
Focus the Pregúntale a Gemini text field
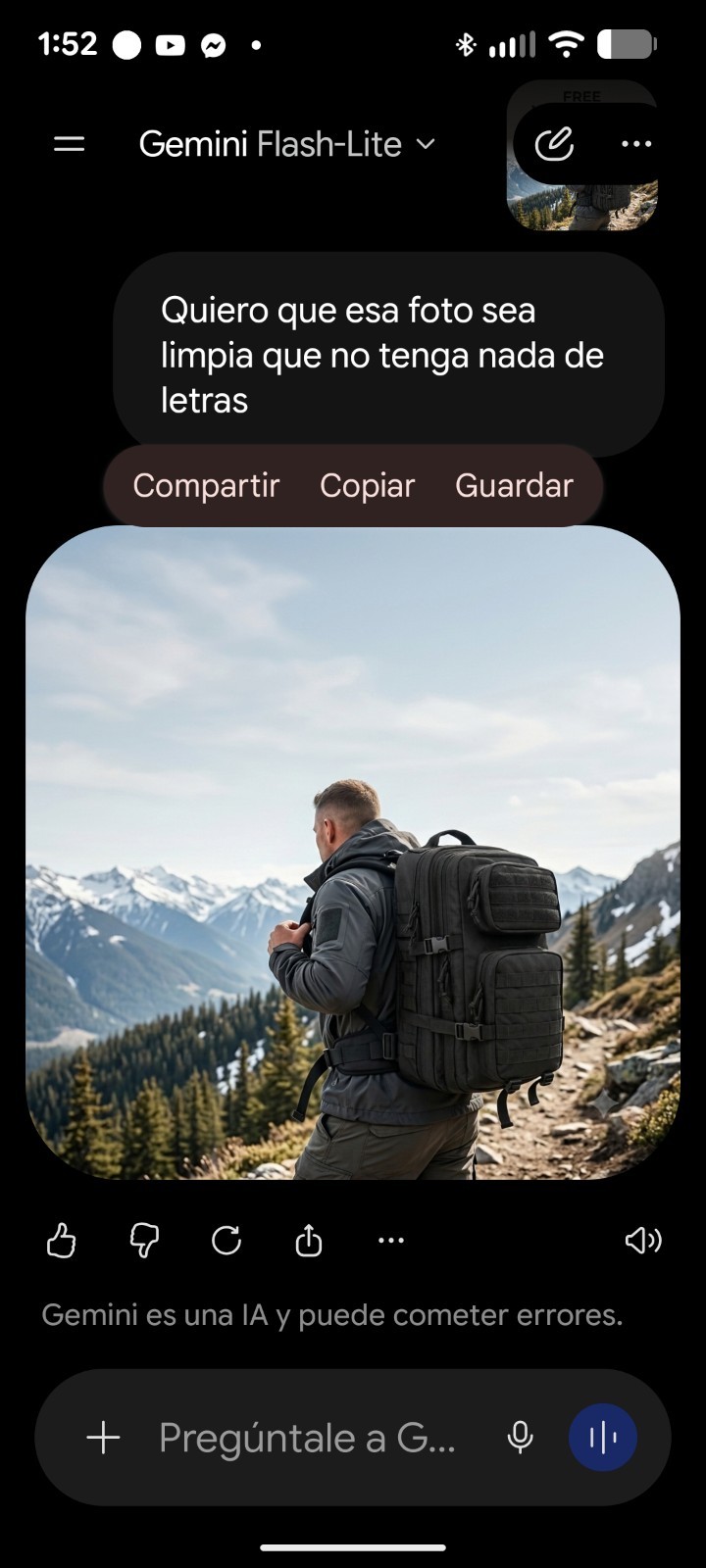point(308,1438)
